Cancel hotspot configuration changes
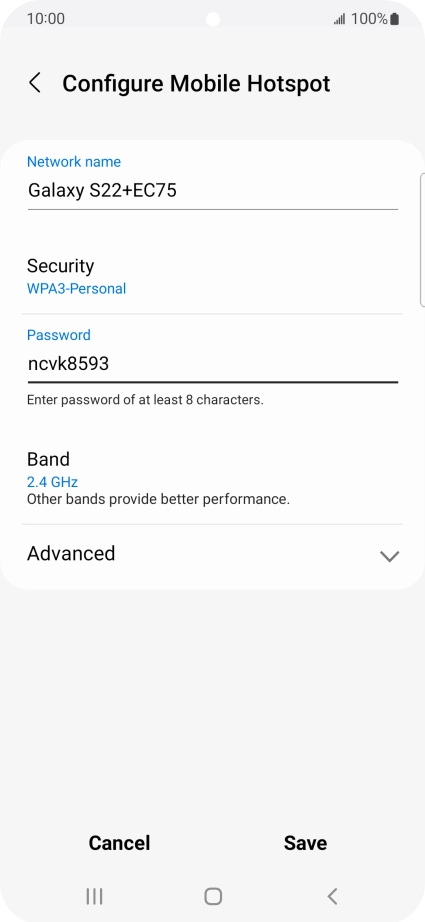Image resolution: width=425 pixels, height=922 pixels. click(x=119, y=843)
